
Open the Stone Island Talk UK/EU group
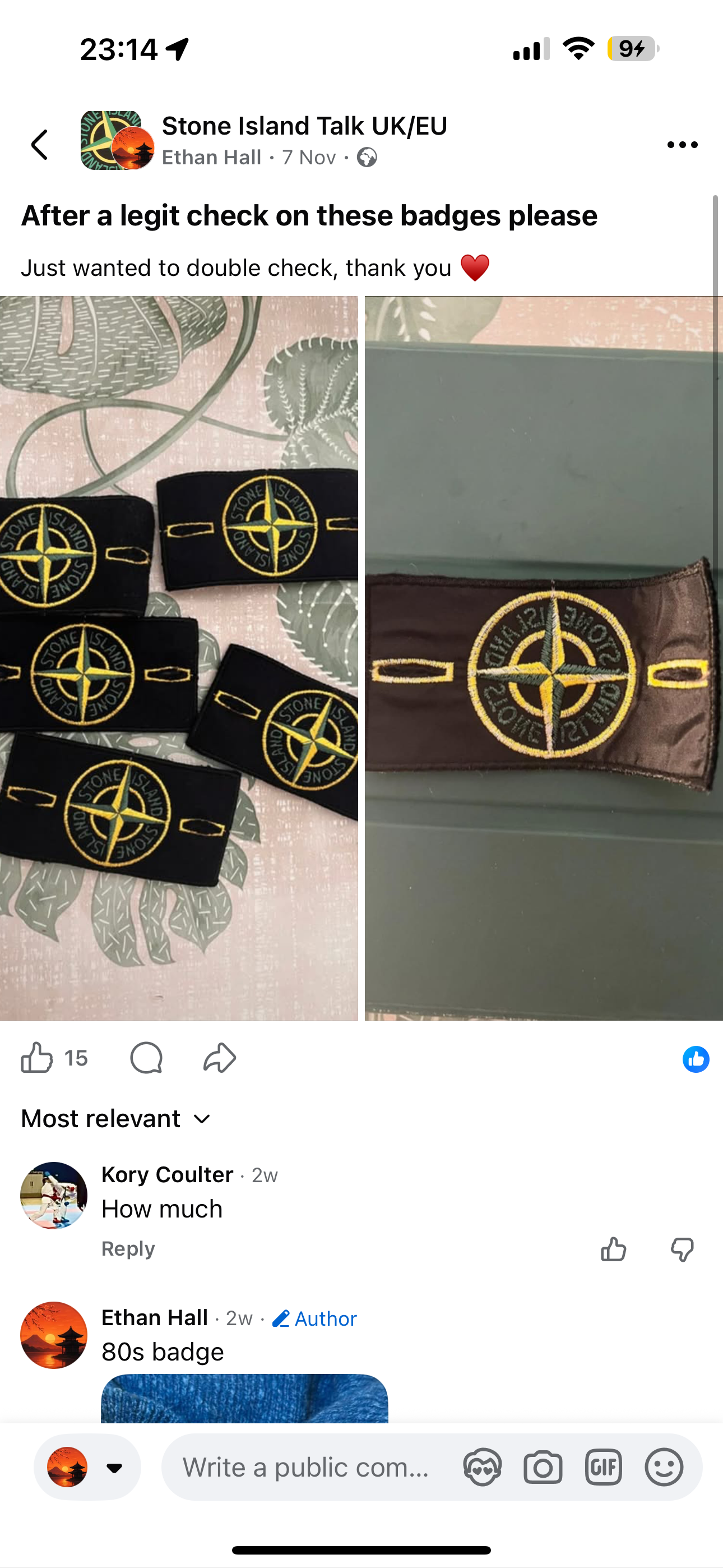coord(304,126)
